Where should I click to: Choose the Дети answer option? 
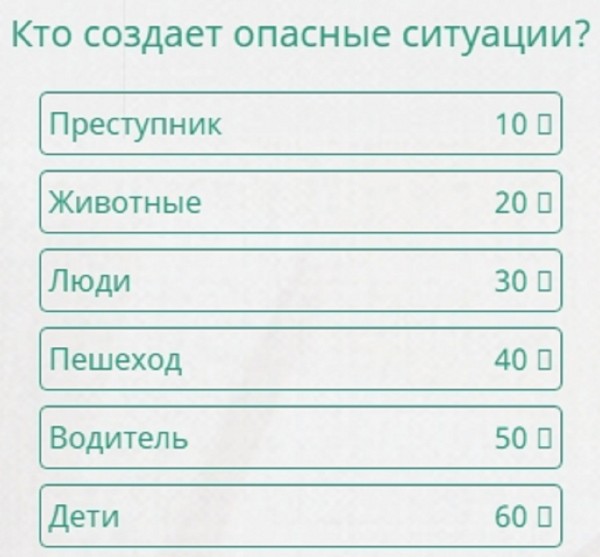[x=300, y=516]
